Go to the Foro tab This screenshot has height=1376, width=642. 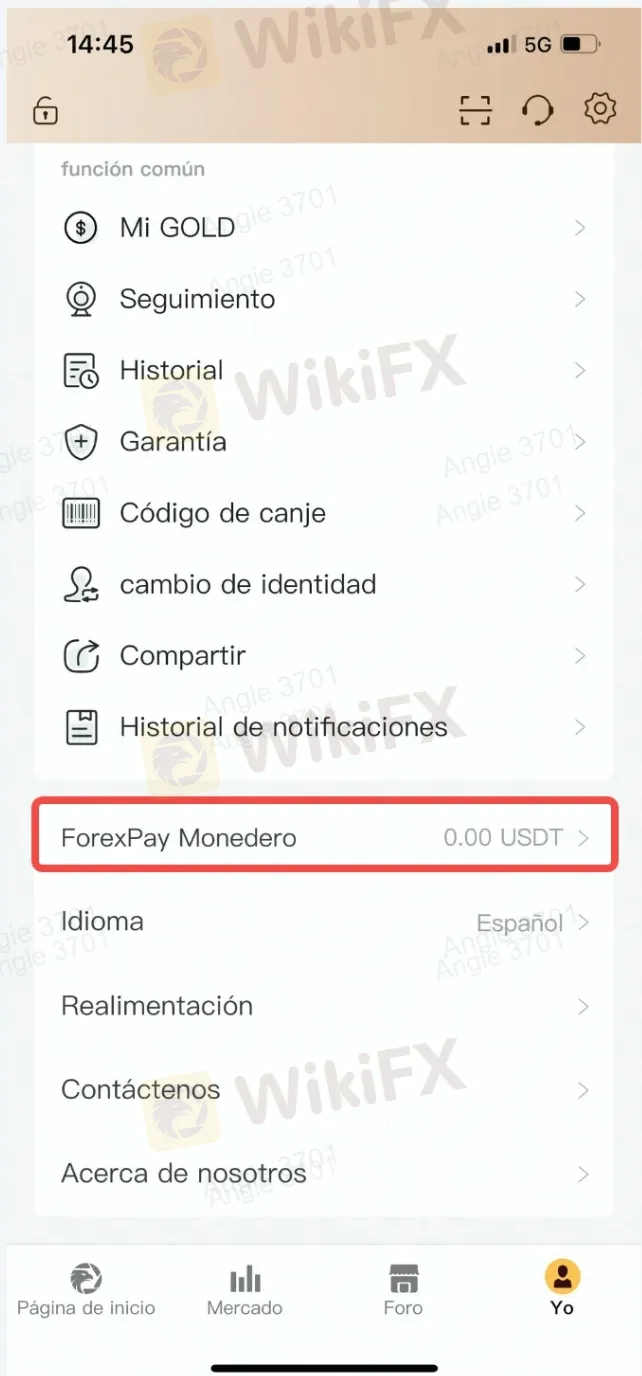pyautogui.click(x=403, y=1290)
